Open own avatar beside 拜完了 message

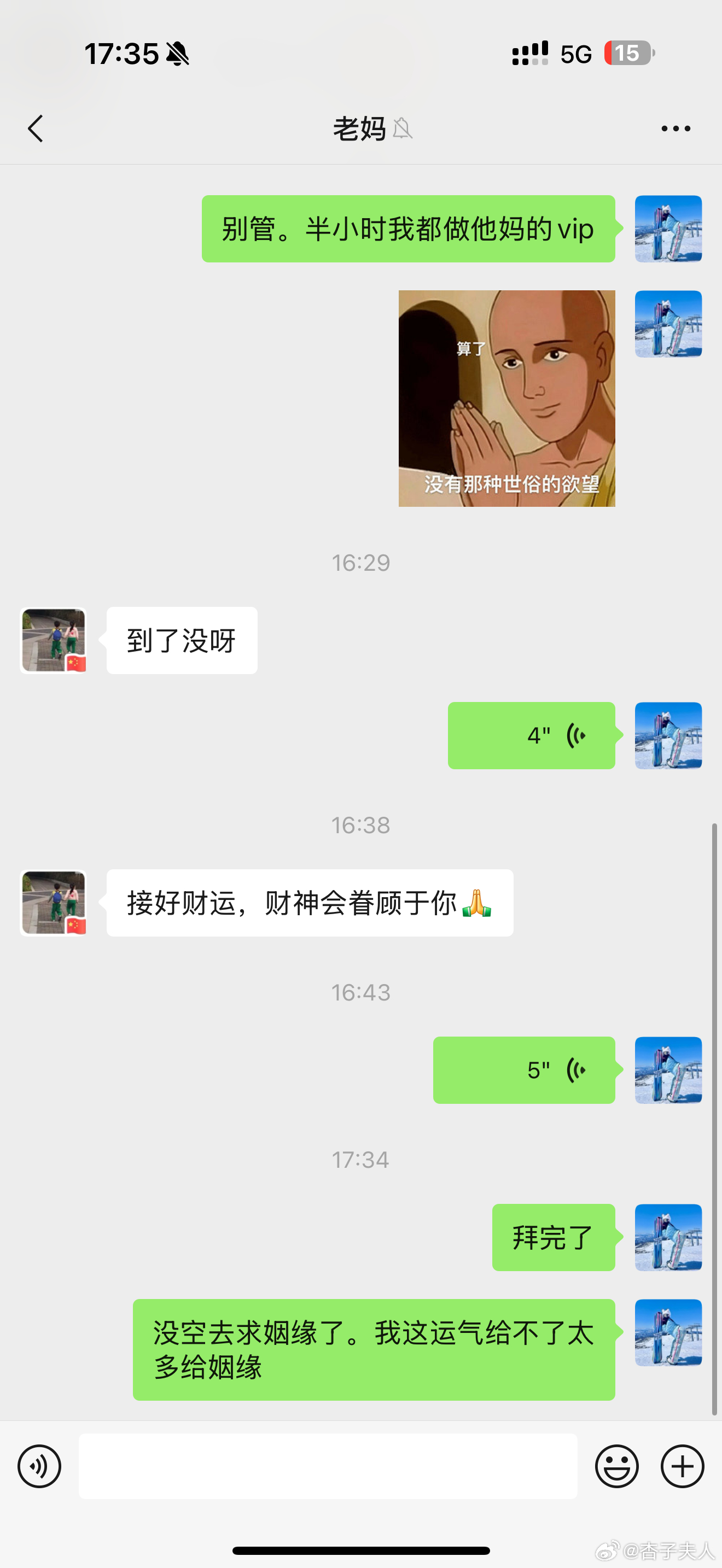tap(668, 1237)
